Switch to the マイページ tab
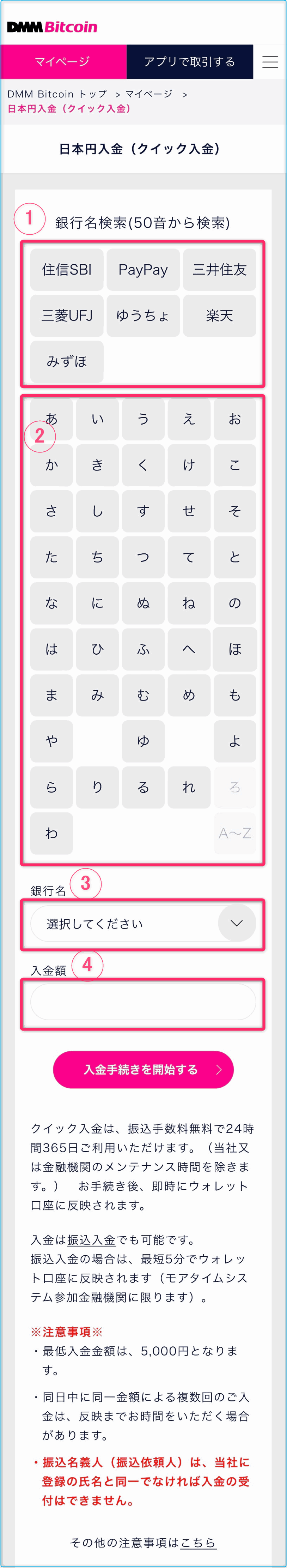This screenshot has height=1568, width=287. click(x=63, y=61)
